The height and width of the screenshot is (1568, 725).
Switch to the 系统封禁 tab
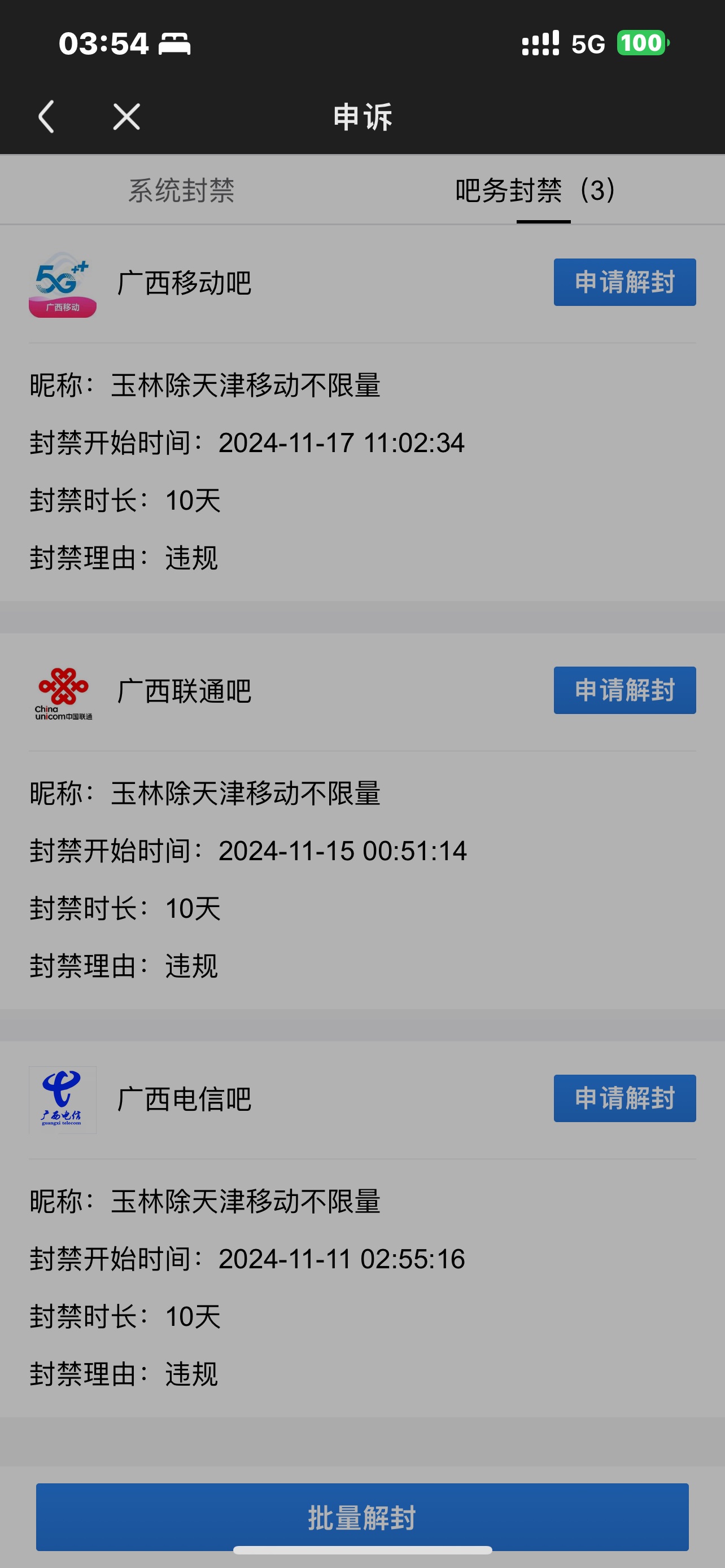tap(181, 191)
